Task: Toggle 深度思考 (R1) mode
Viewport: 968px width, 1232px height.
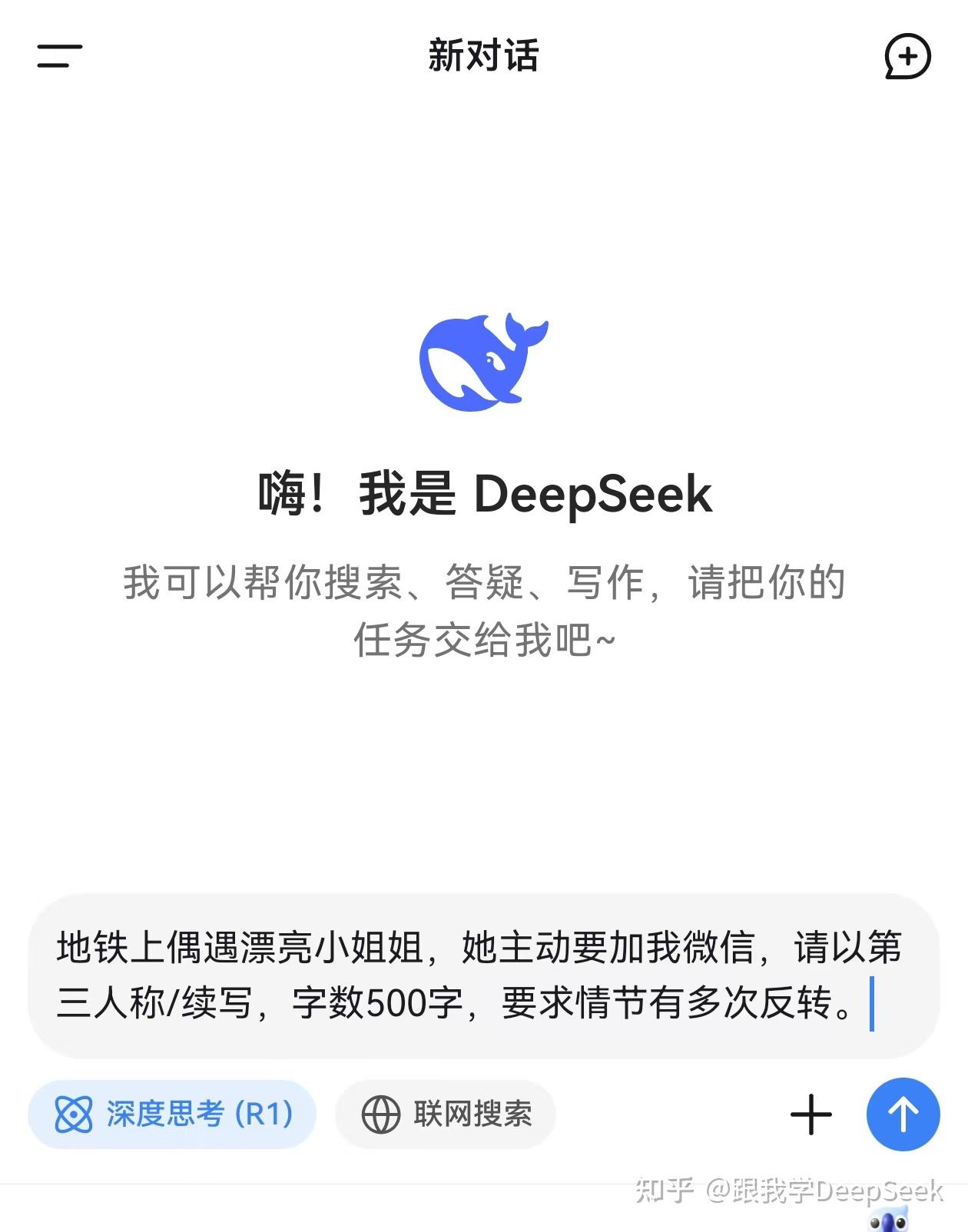Action: [173, 1114]
